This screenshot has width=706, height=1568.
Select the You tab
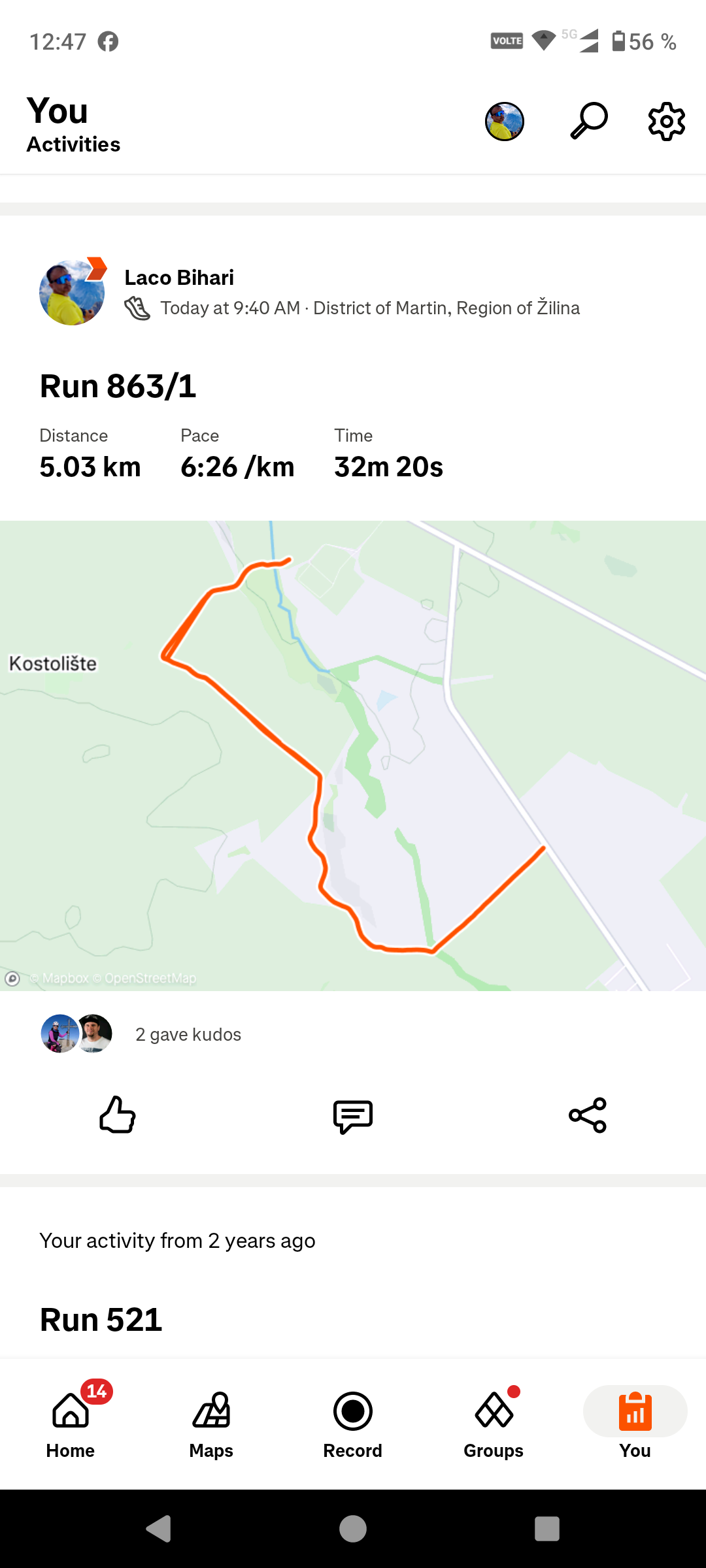pyautogui.click(x=635, y=1424)
